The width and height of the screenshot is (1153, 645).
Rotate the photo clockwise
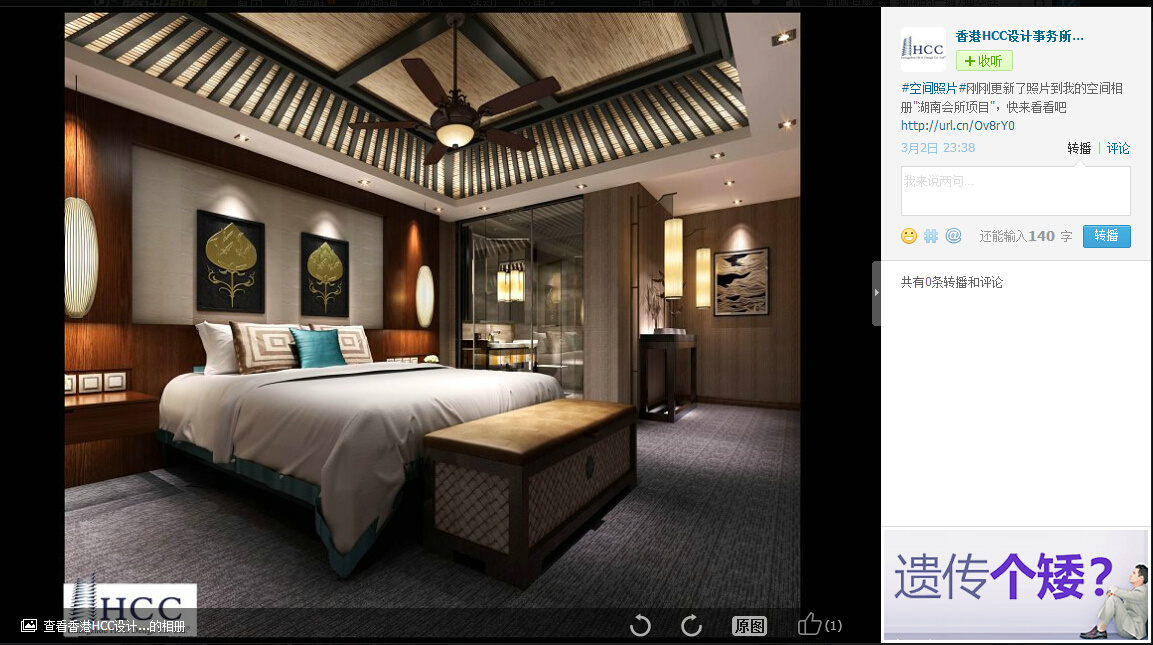pyautogui.click(x=691, y=626)
